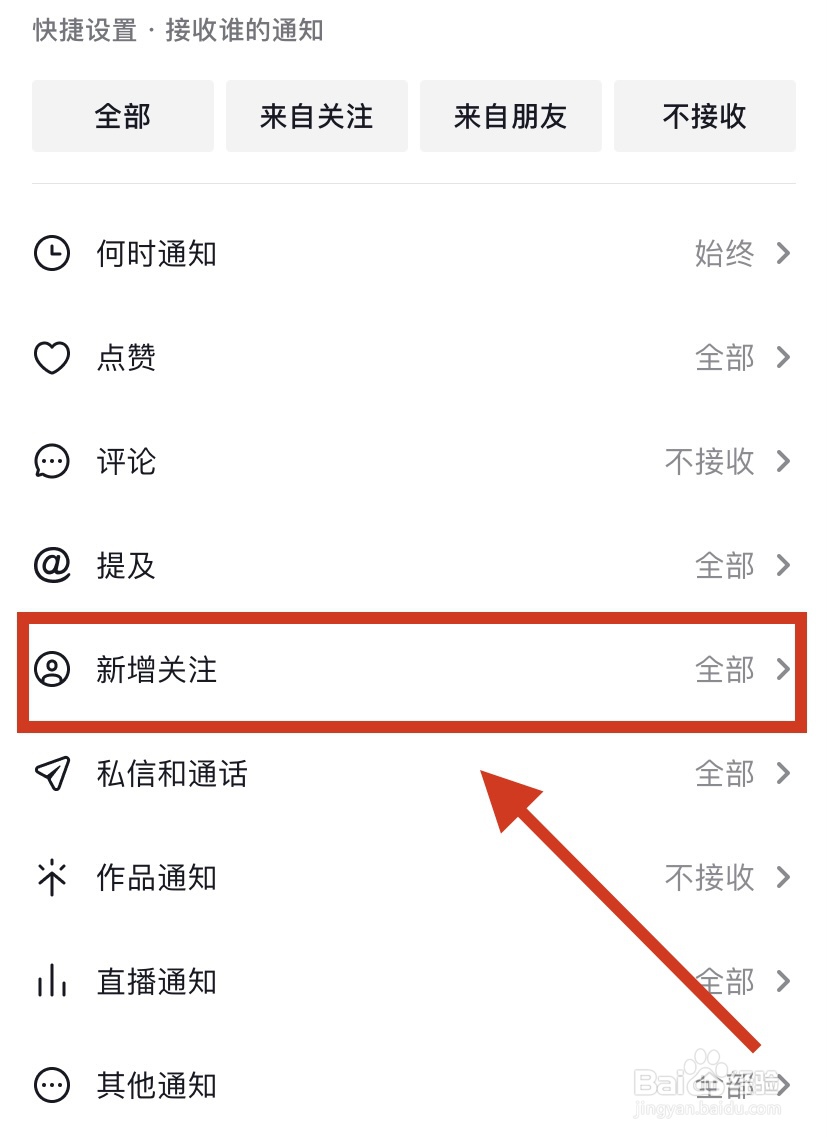
Task: Click the paper plane icon for 私信和通话
Action: (52, 774)
